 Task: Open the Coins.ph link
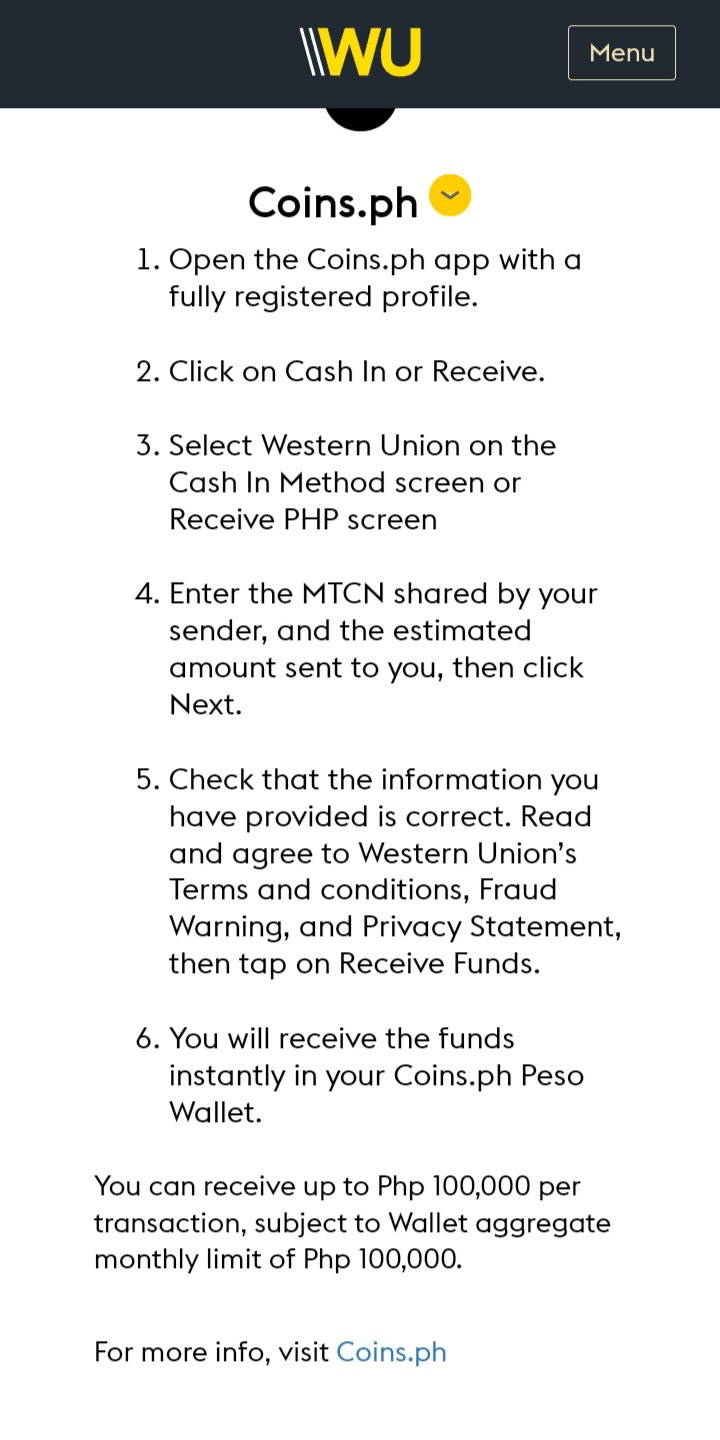point(391,1352)
